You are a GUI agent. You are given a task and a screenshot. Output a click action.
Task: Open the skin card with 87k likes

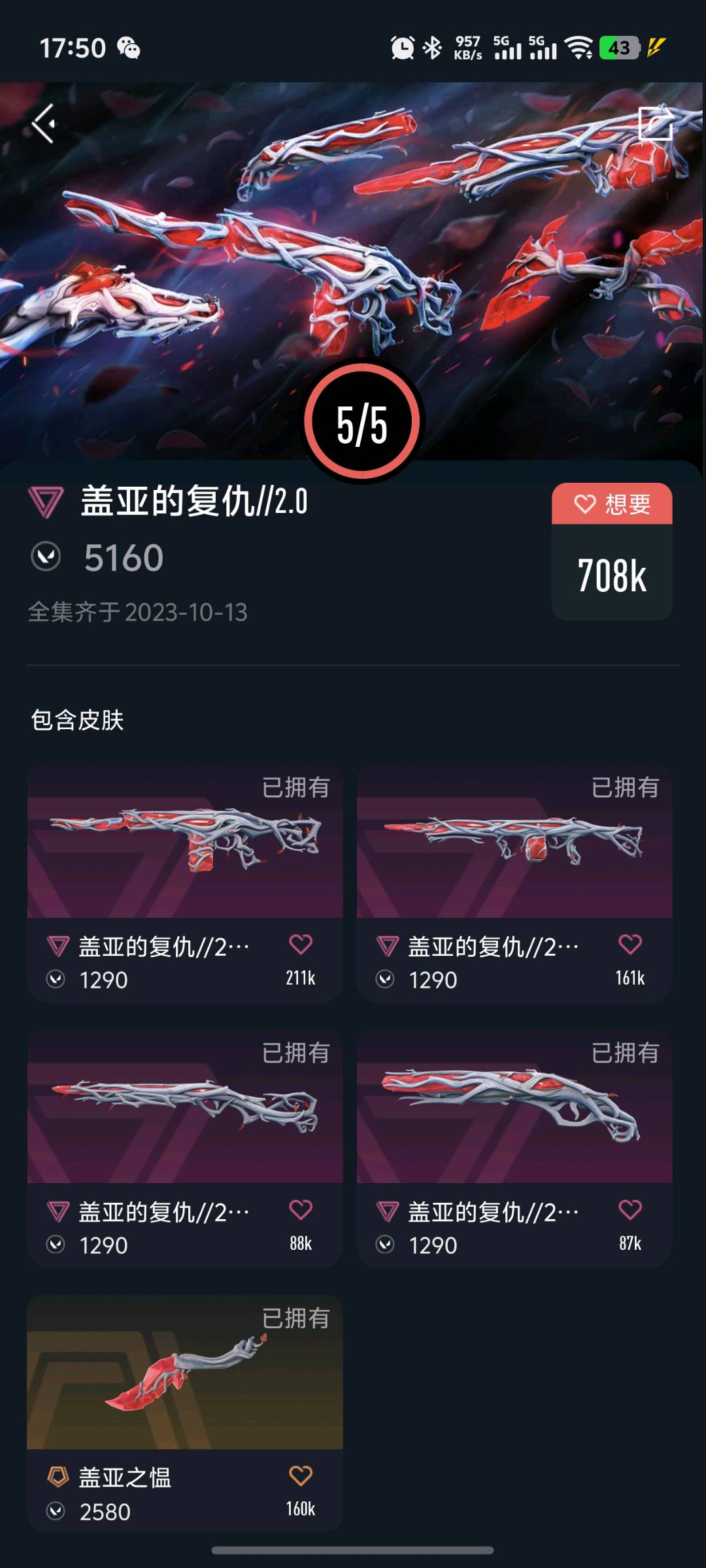coord(514,1115)
